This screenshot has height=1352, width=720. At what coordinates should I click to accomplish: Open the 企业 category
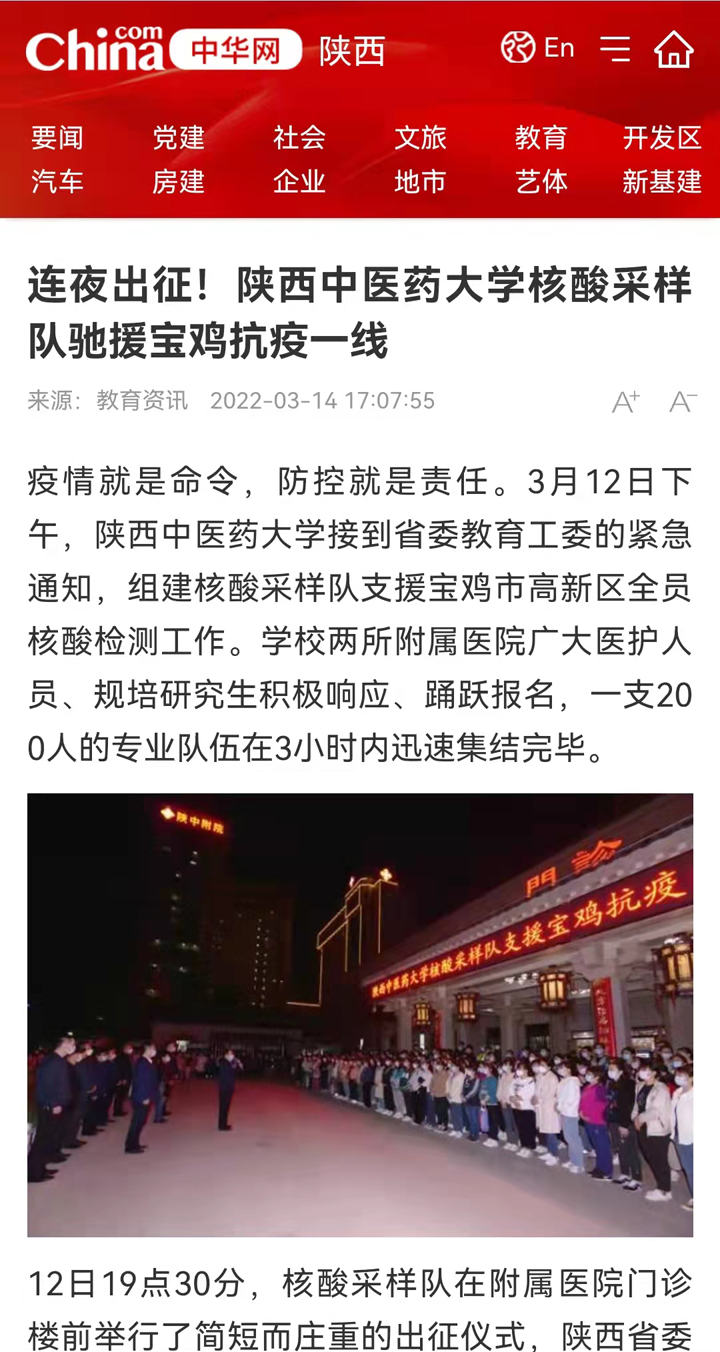[x=299, y=182]
